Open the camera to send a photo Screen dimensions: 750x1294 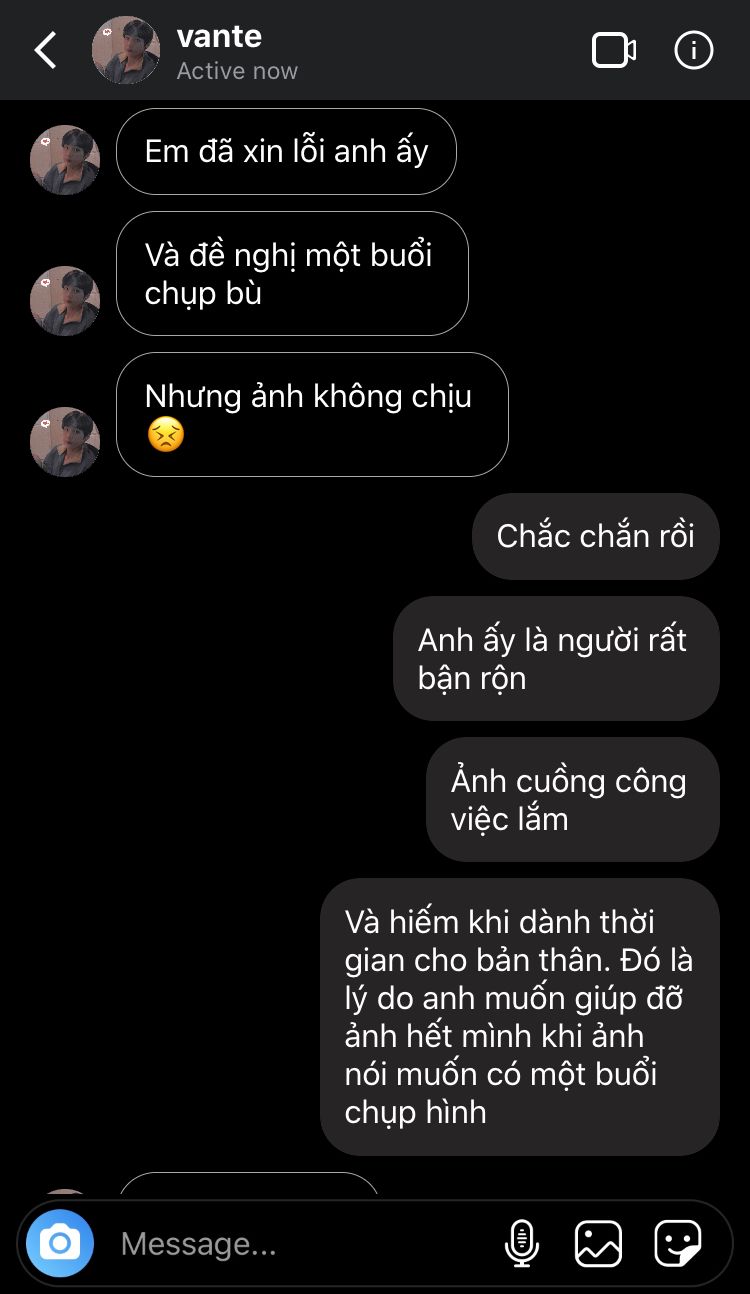(x=60, y=1243)
